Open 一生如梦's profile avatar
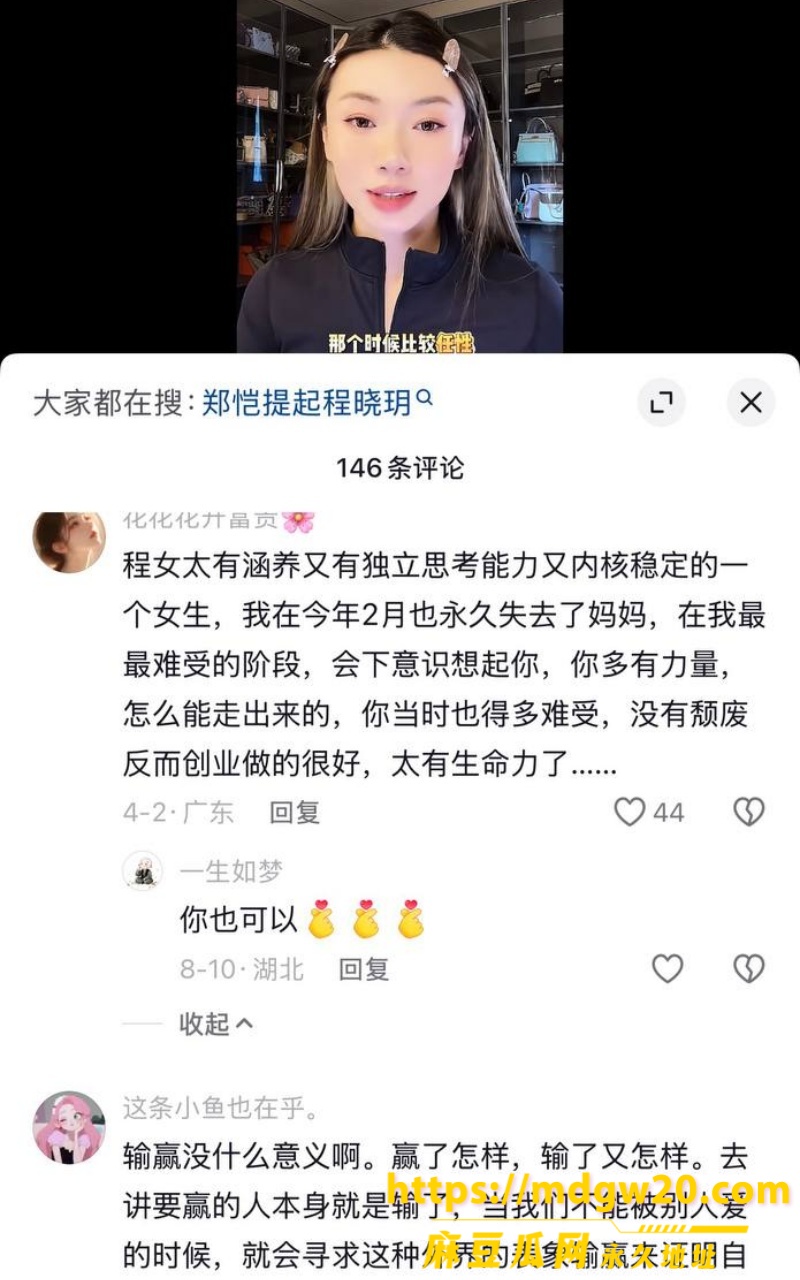The height and width of the screenshot is (1280, 800). tap(143, 871)
